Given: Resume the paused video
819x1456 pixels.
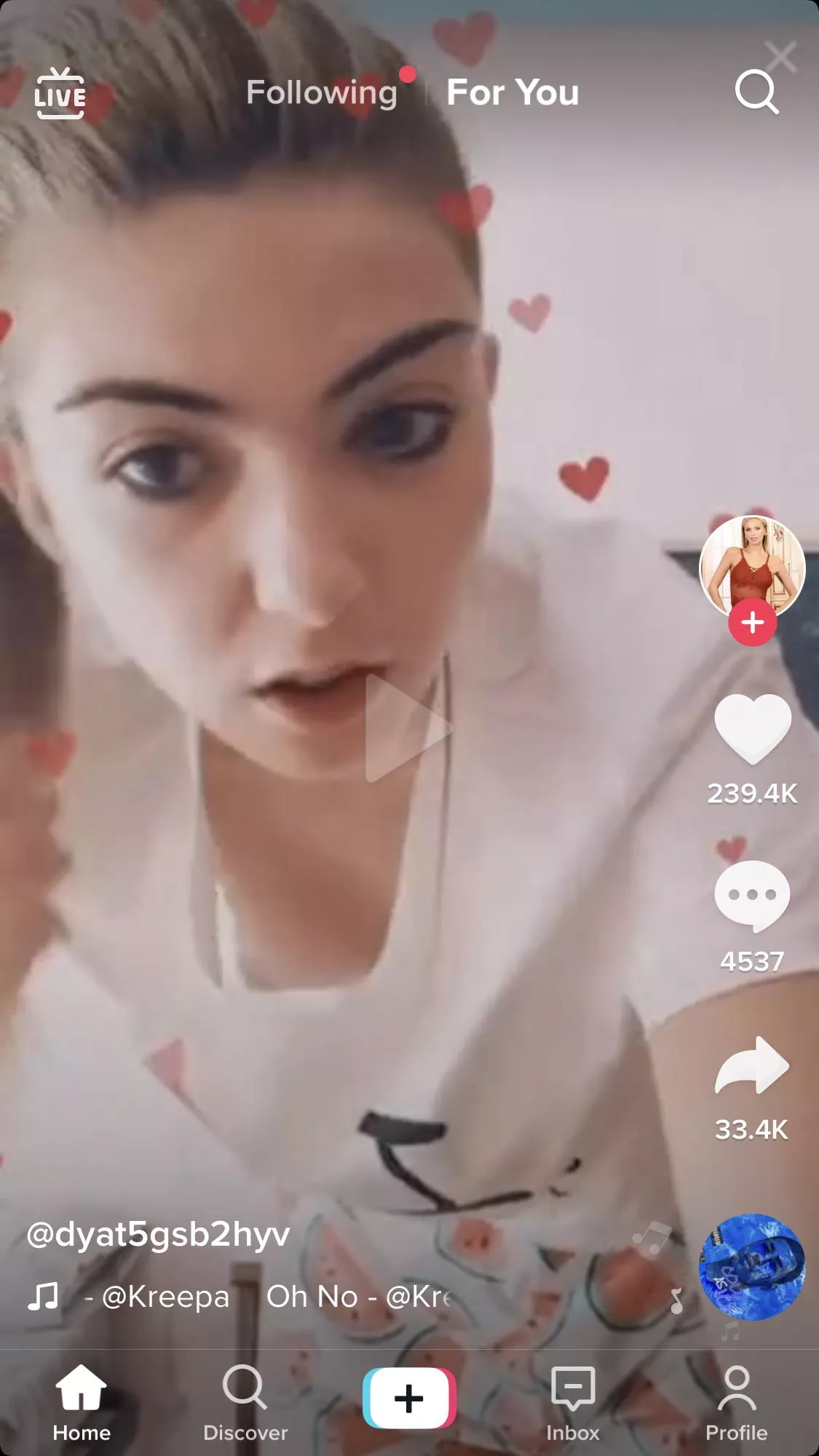Looking at the screenshot, I should tap(408, 728).
